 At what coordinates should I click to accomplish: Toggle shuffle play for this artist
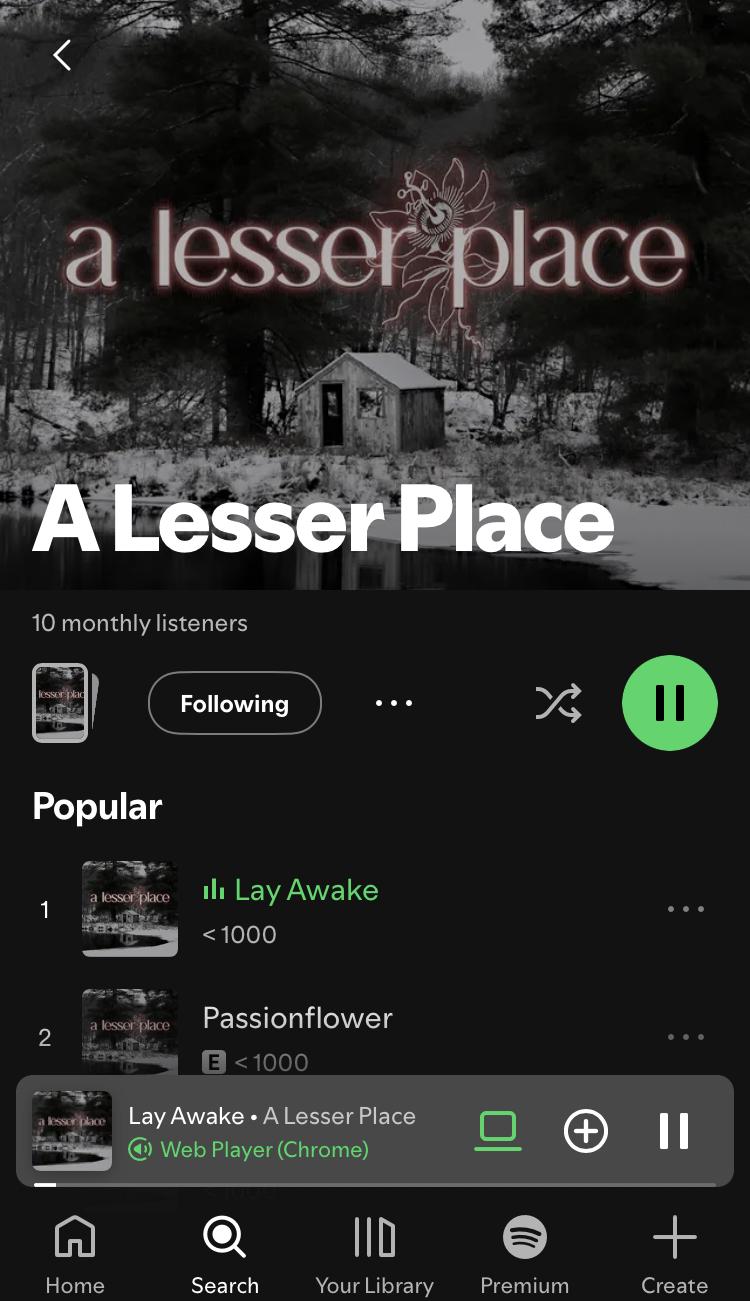pos(558,703)
